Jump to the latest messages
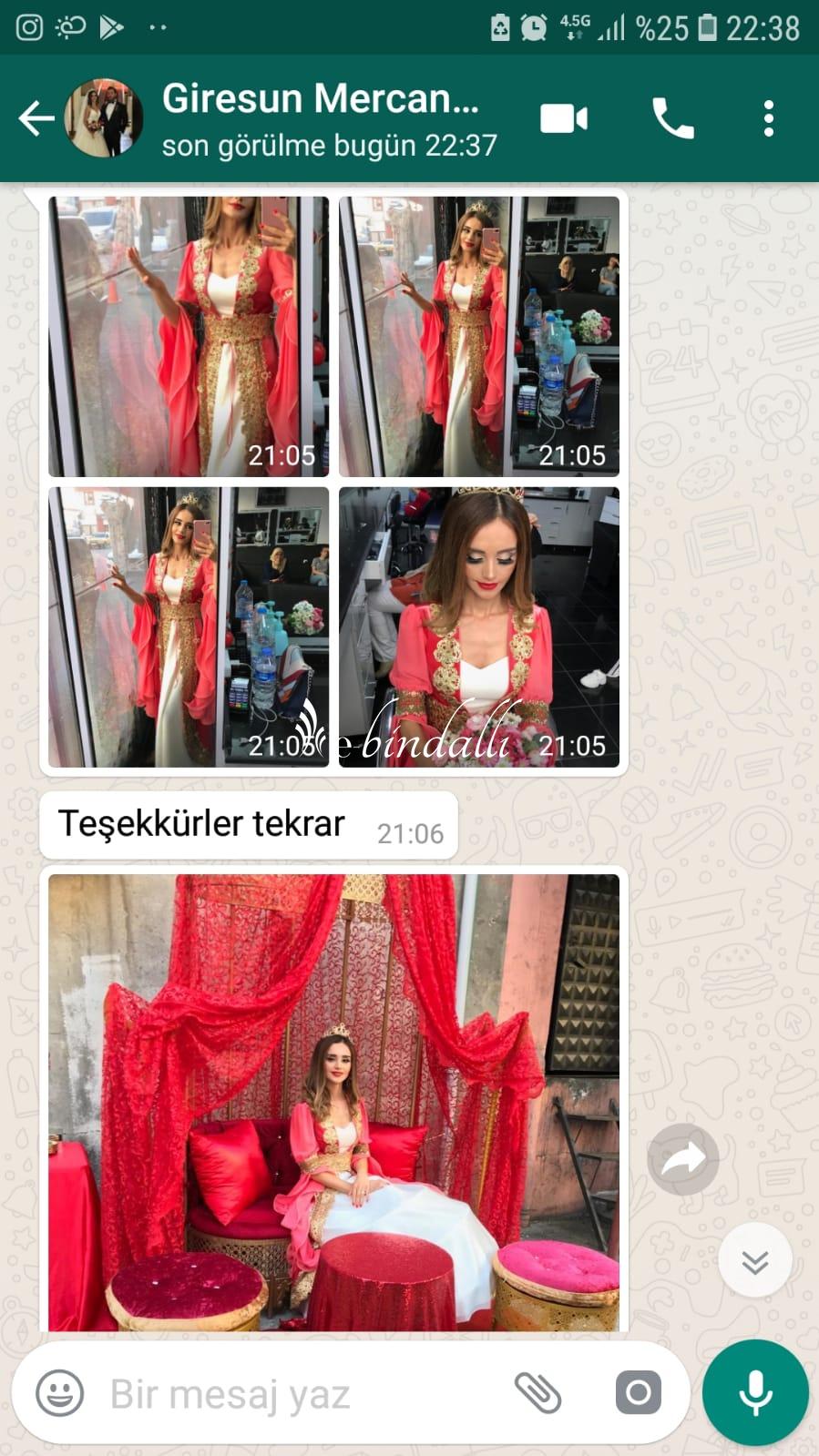This screenshot has width=819, height=1456. click(x=755, y=1261)
